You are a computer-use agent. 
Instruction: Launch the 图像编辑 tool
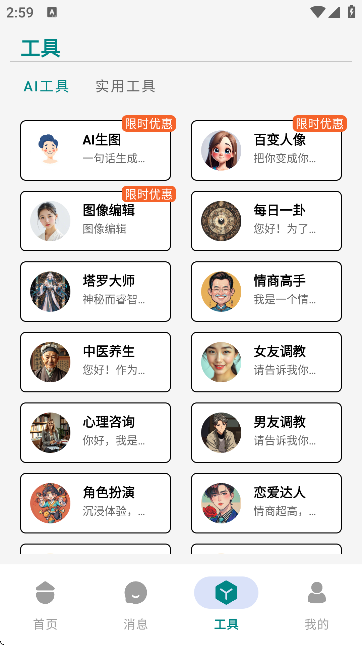(95, 221)
